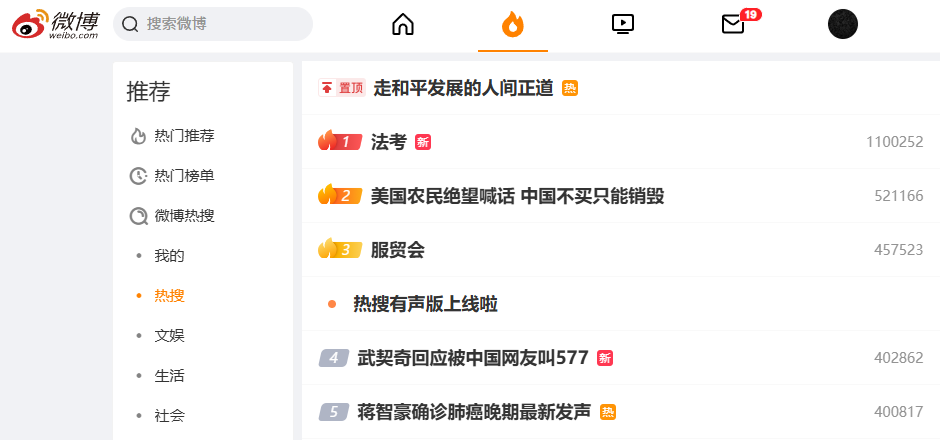This screenshot has height=440, width=940.
Task: Open pinned topic 走和平发展的人间正道
Action: tap(463, 88)
